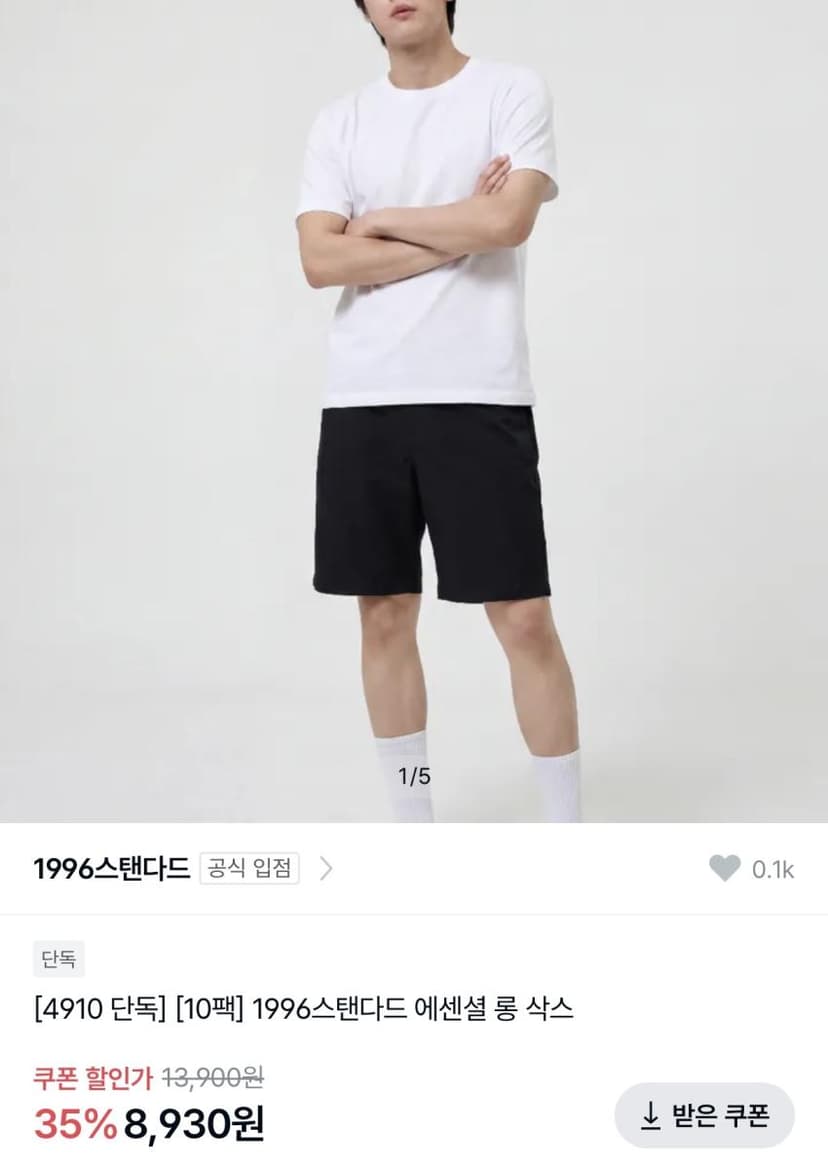This screenshot has width=828, height=1167.
Task: Tap the 받은 쿠폰 coupon button
Action: click(705, 1116)
